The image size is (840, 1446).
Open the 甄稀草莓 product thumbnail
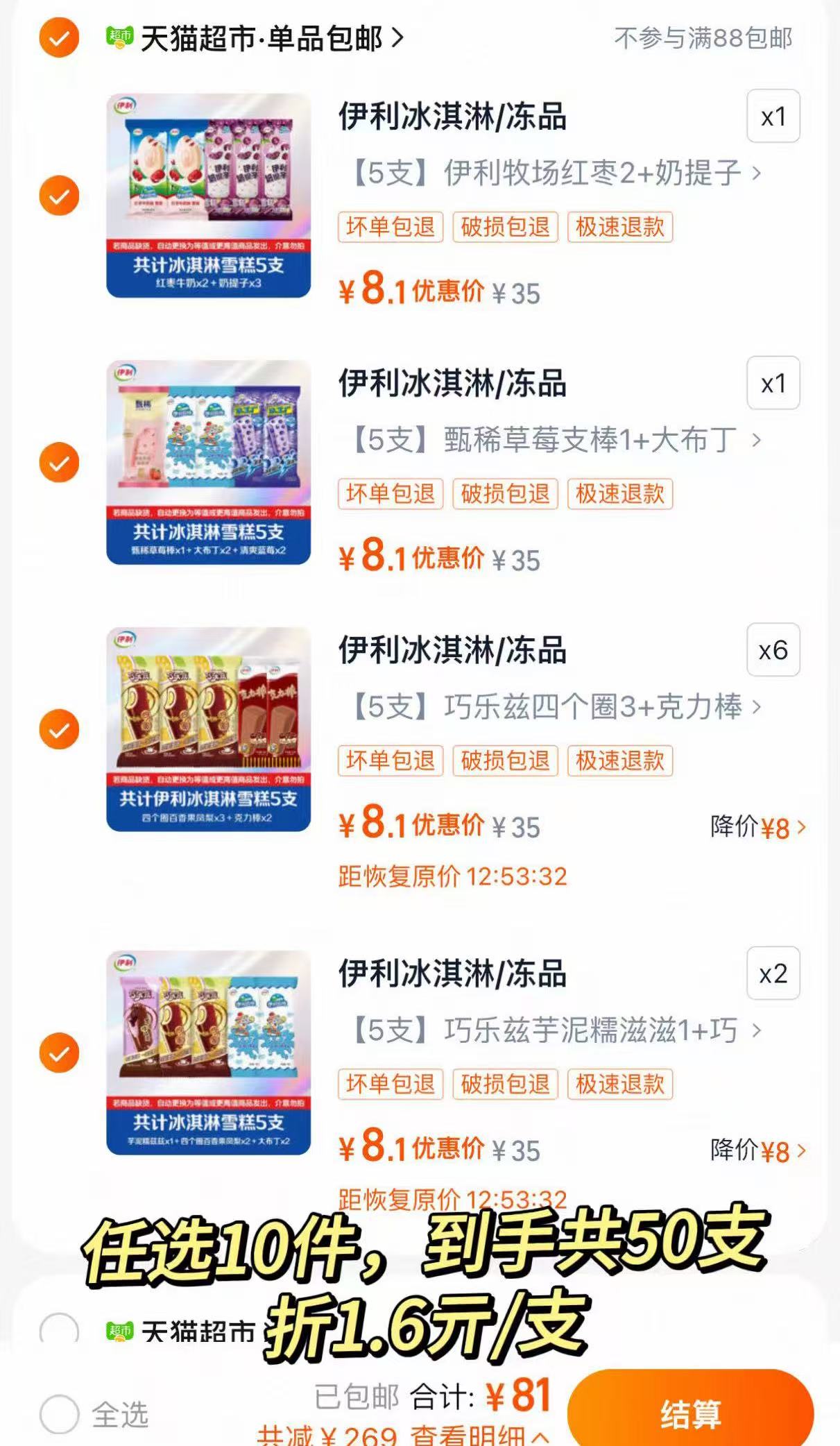coord(207,461)
